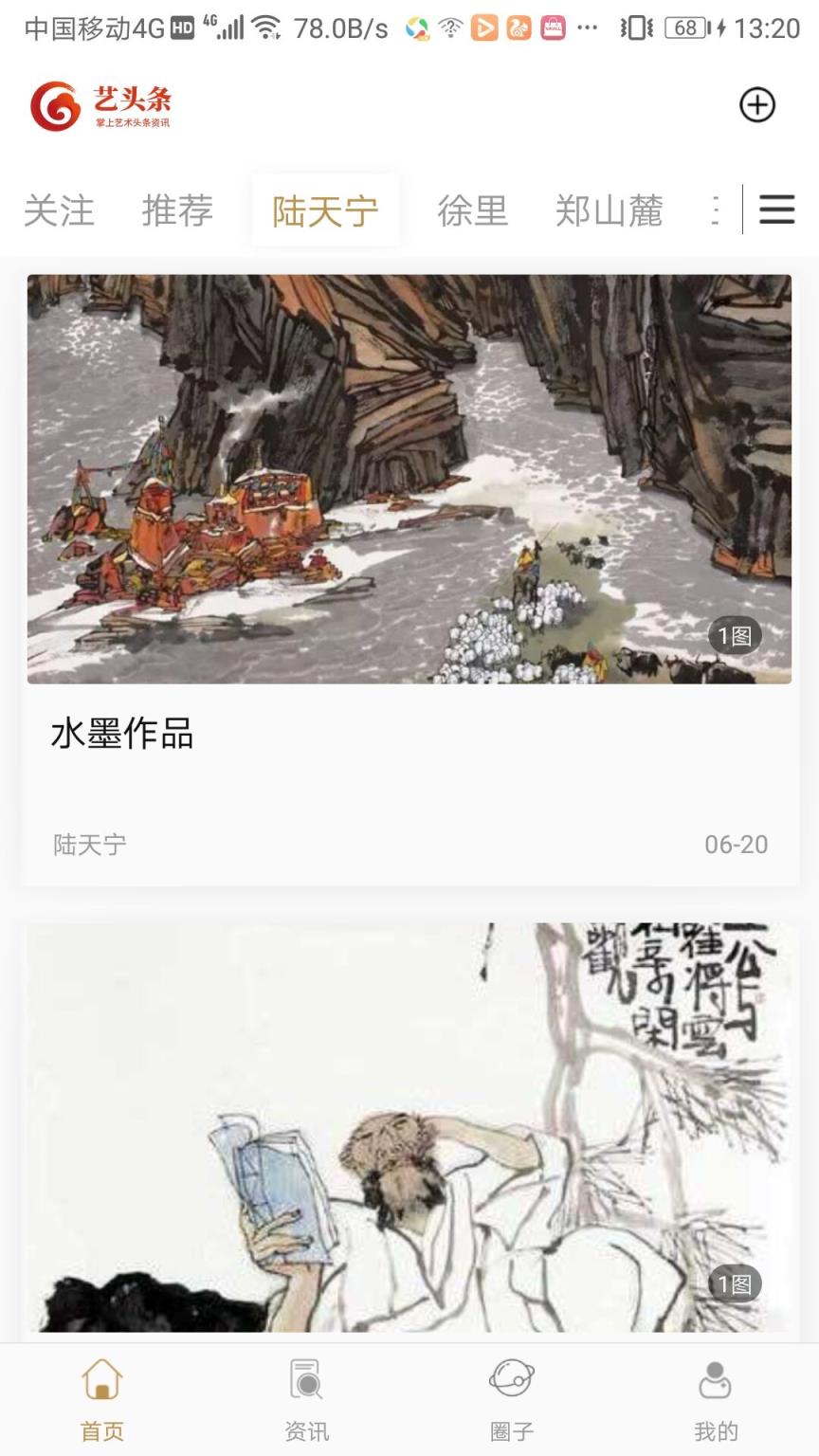Viewport: 819px width, 1456px height.
Task: Select the 陆天宁 channel tab
Action: pos(325,210)
